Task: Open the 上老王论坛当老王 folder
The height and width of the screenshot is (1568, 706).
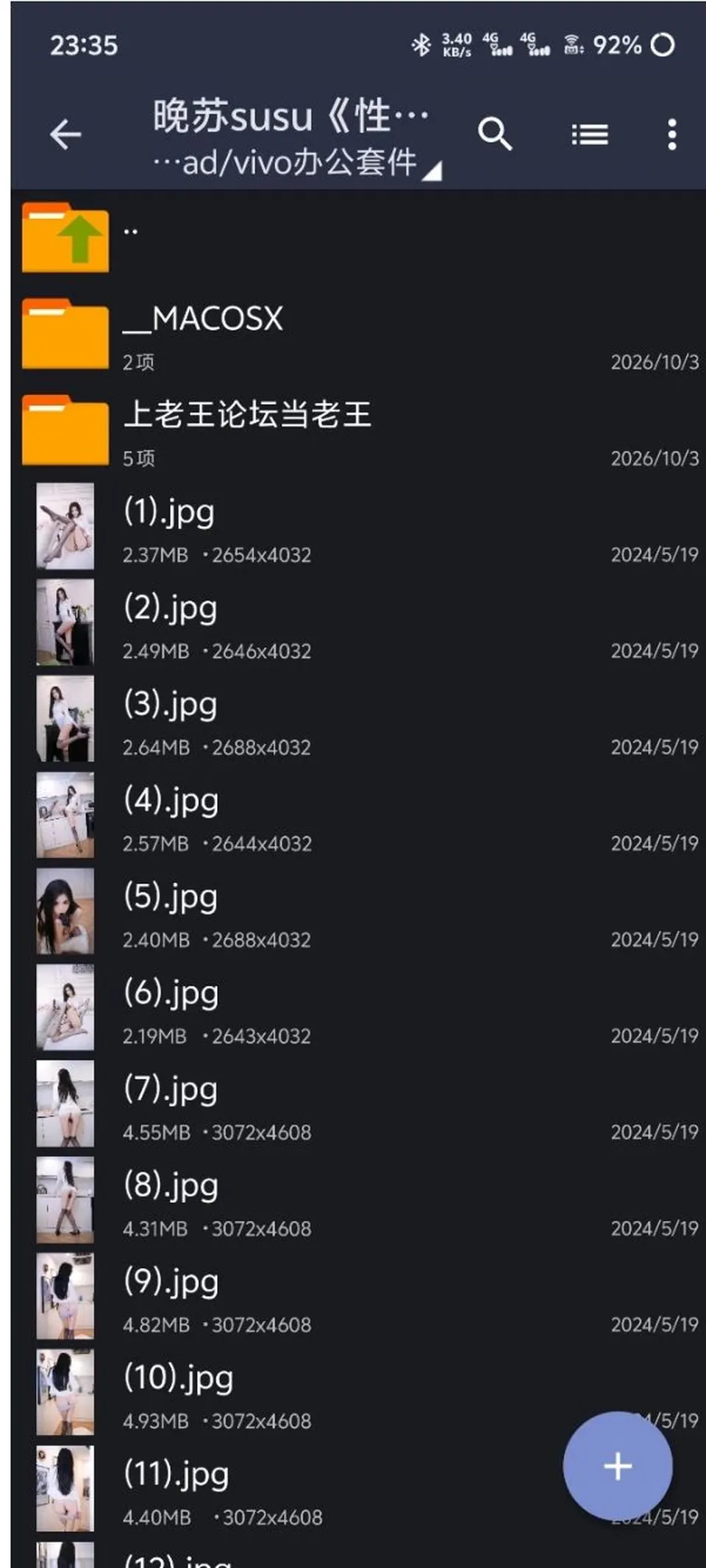Action: point(358,431)
